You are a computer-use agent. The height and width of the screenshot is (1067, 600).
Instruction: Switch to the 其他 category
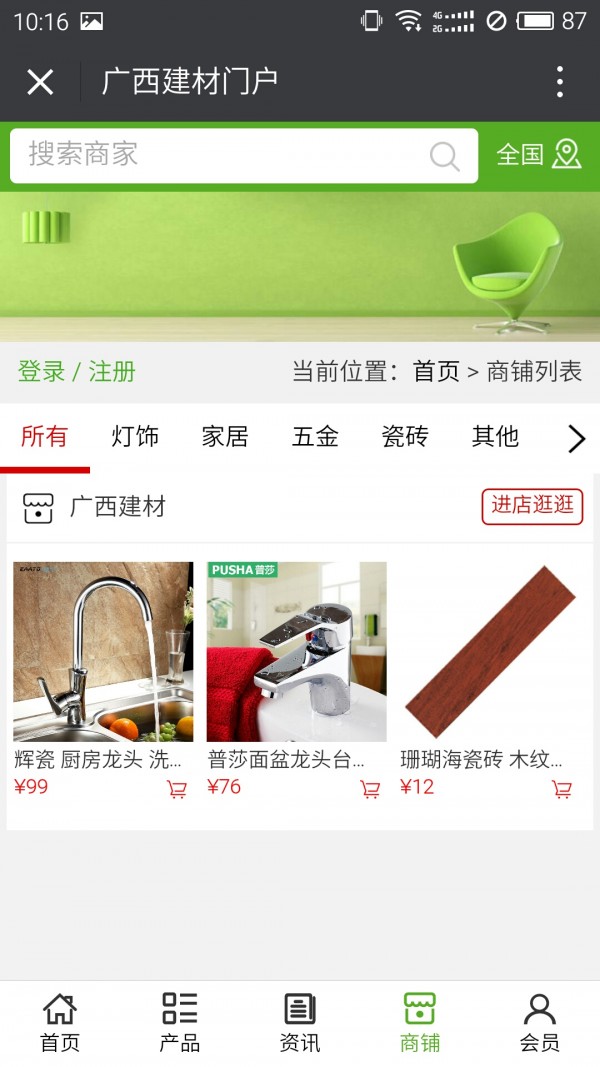coord(495,437)
